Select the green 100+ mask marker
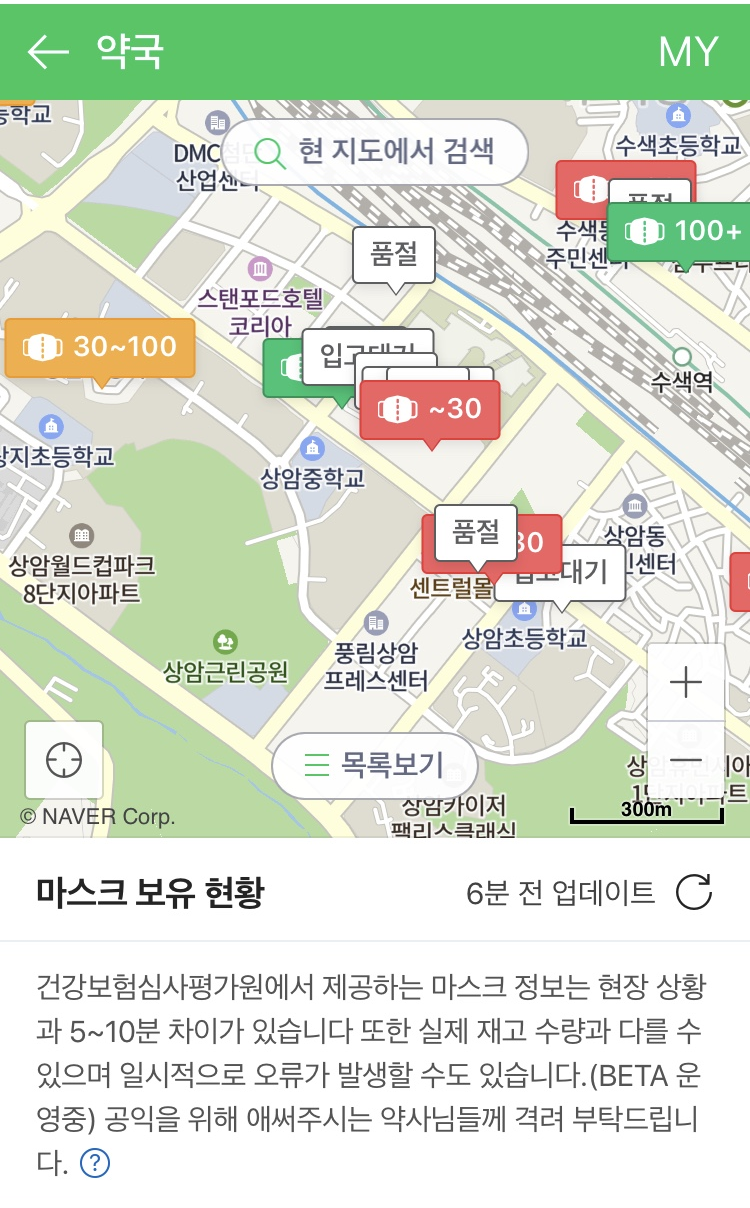Image resolution: width=750 pixels, height=1208 pixels. point(680,231)
